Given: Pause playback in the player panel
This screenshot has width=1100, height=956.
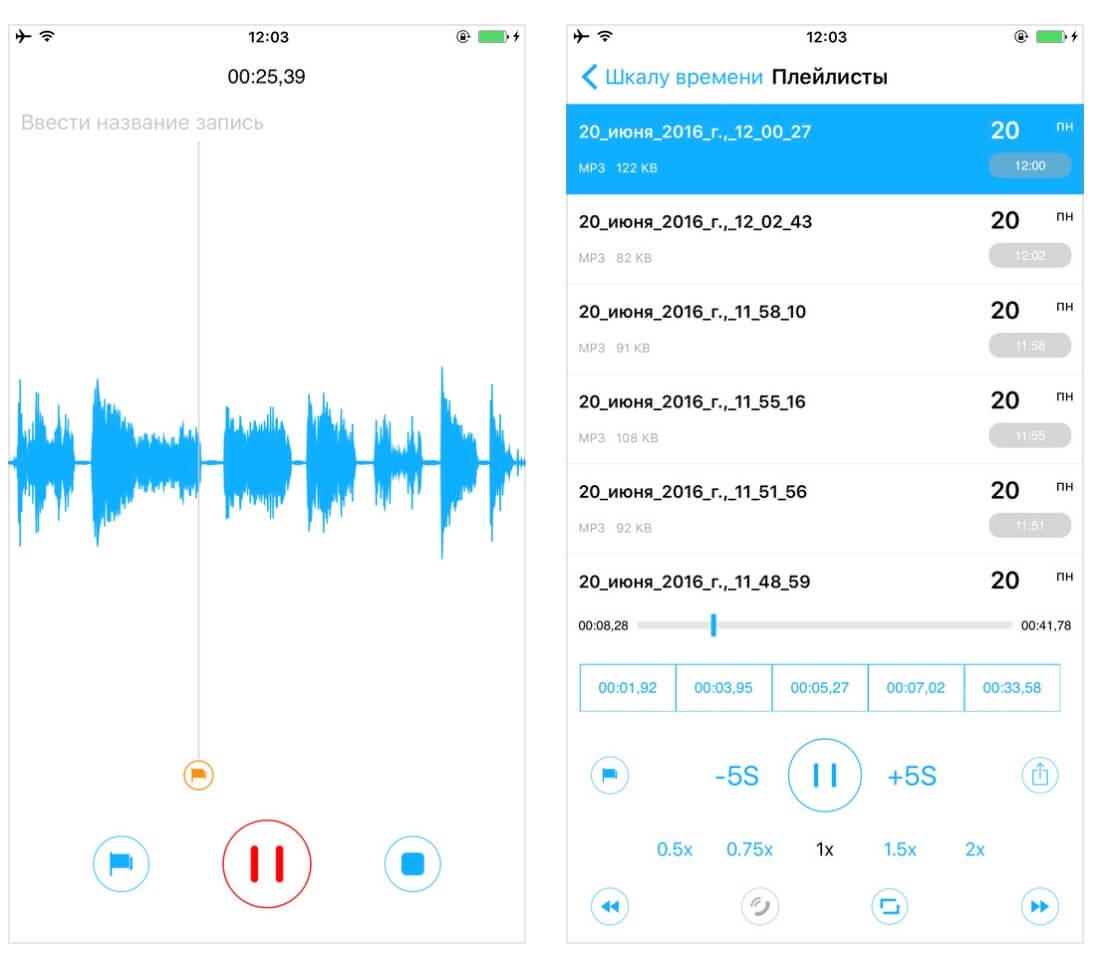Looking at the screenshot, I should [x=824, y=775].
